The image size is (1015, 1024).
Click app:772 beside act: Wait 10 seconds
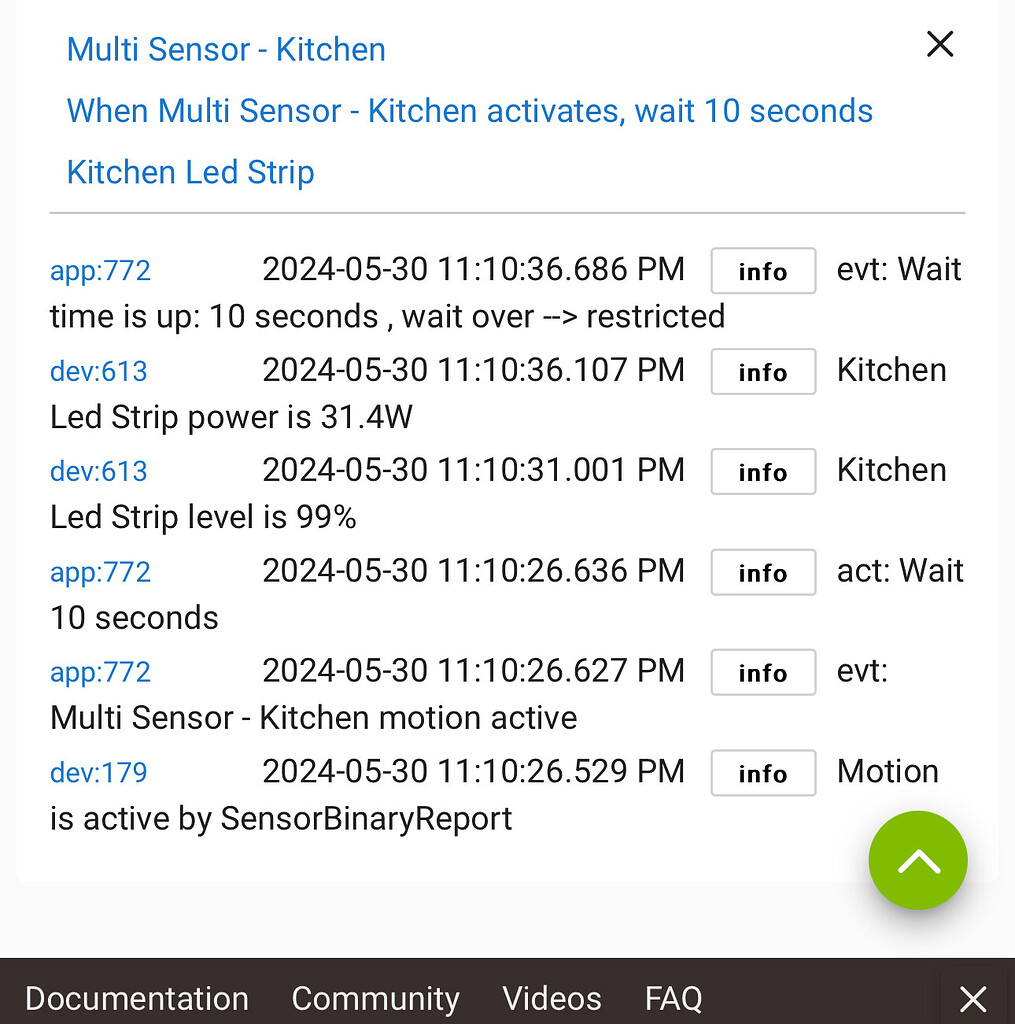(100, 571)
